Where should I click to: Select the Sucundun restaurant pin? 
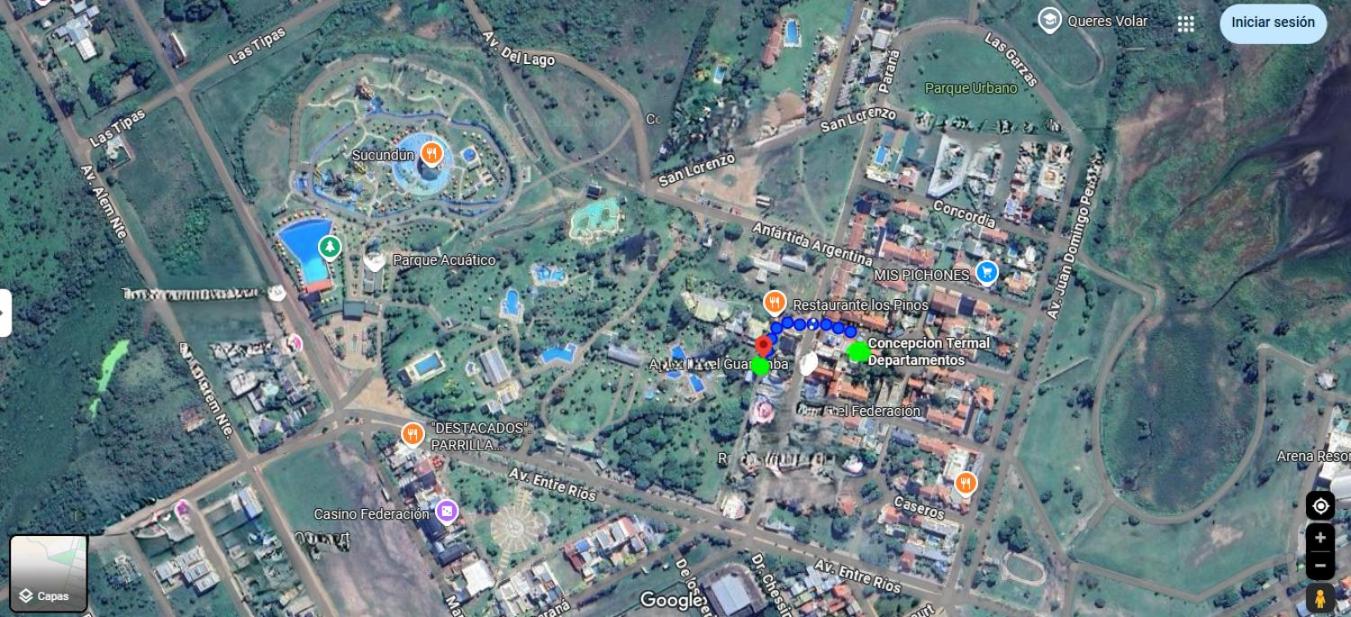[432, 153]
